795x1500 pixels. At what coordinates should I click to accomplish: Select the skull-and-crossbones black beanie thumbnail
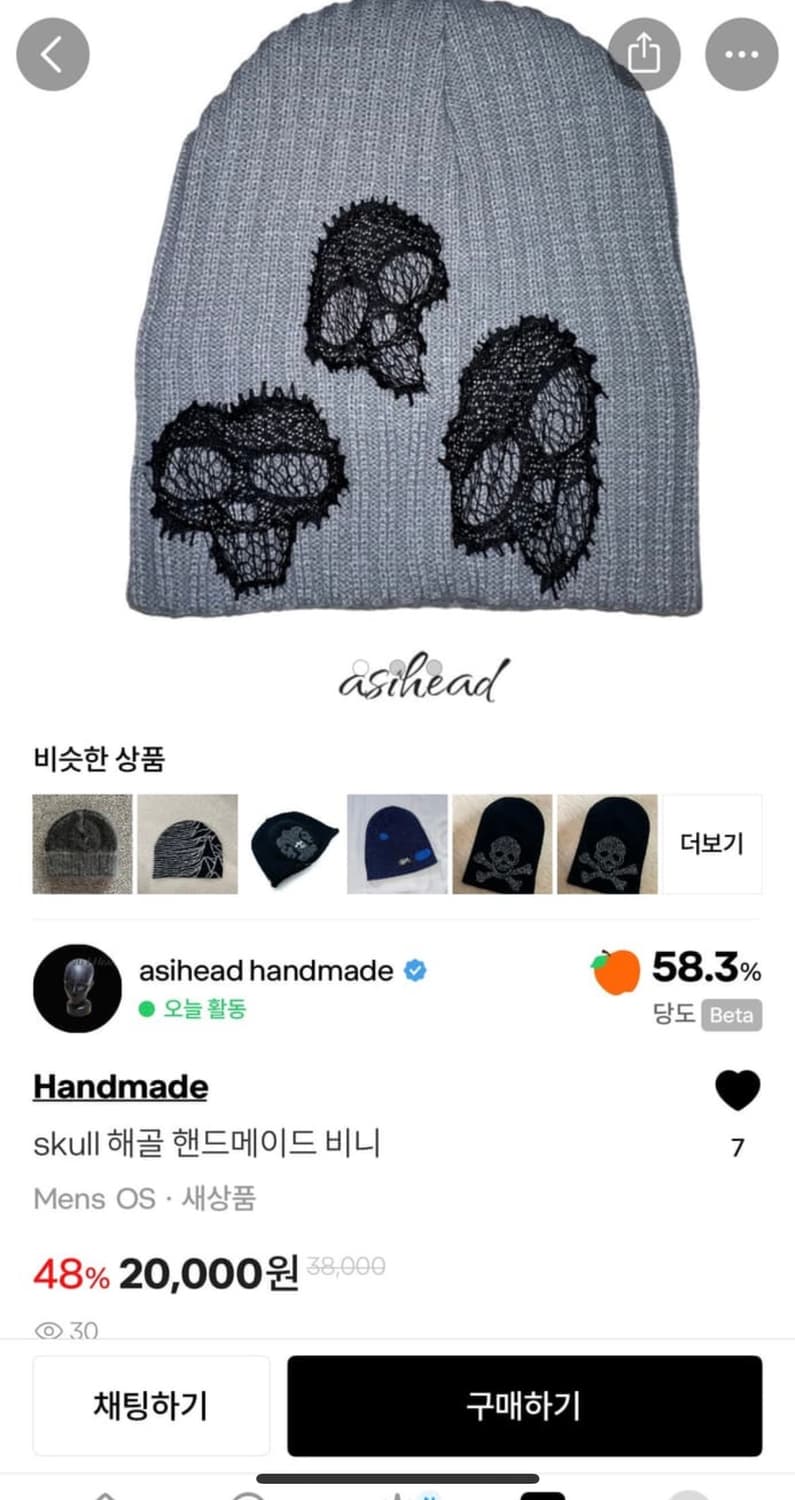(x=502, y=843)
